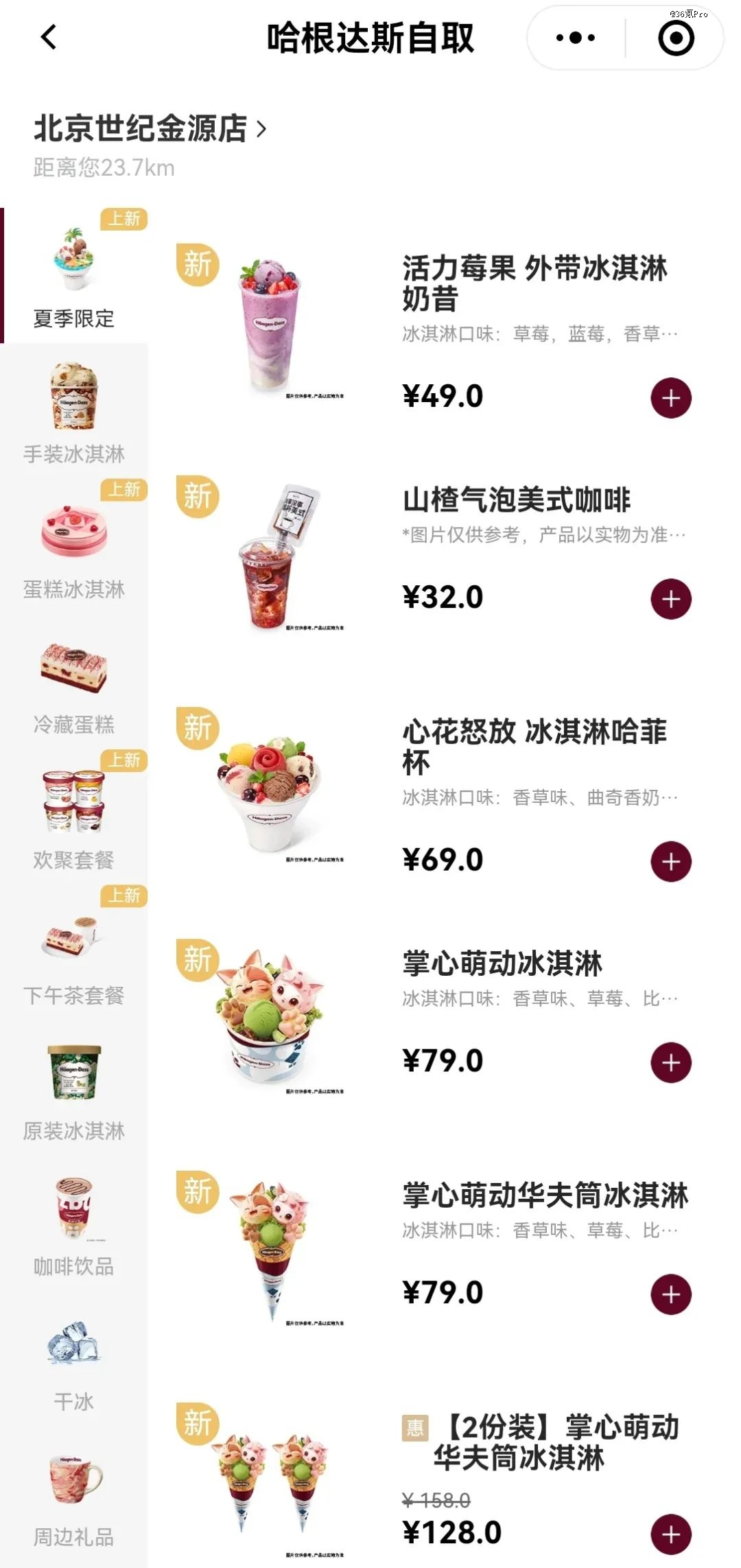Screen dimensions: 741x1568
Task: View the 原装冰淇淋 category
Action: click(74, 1089)
